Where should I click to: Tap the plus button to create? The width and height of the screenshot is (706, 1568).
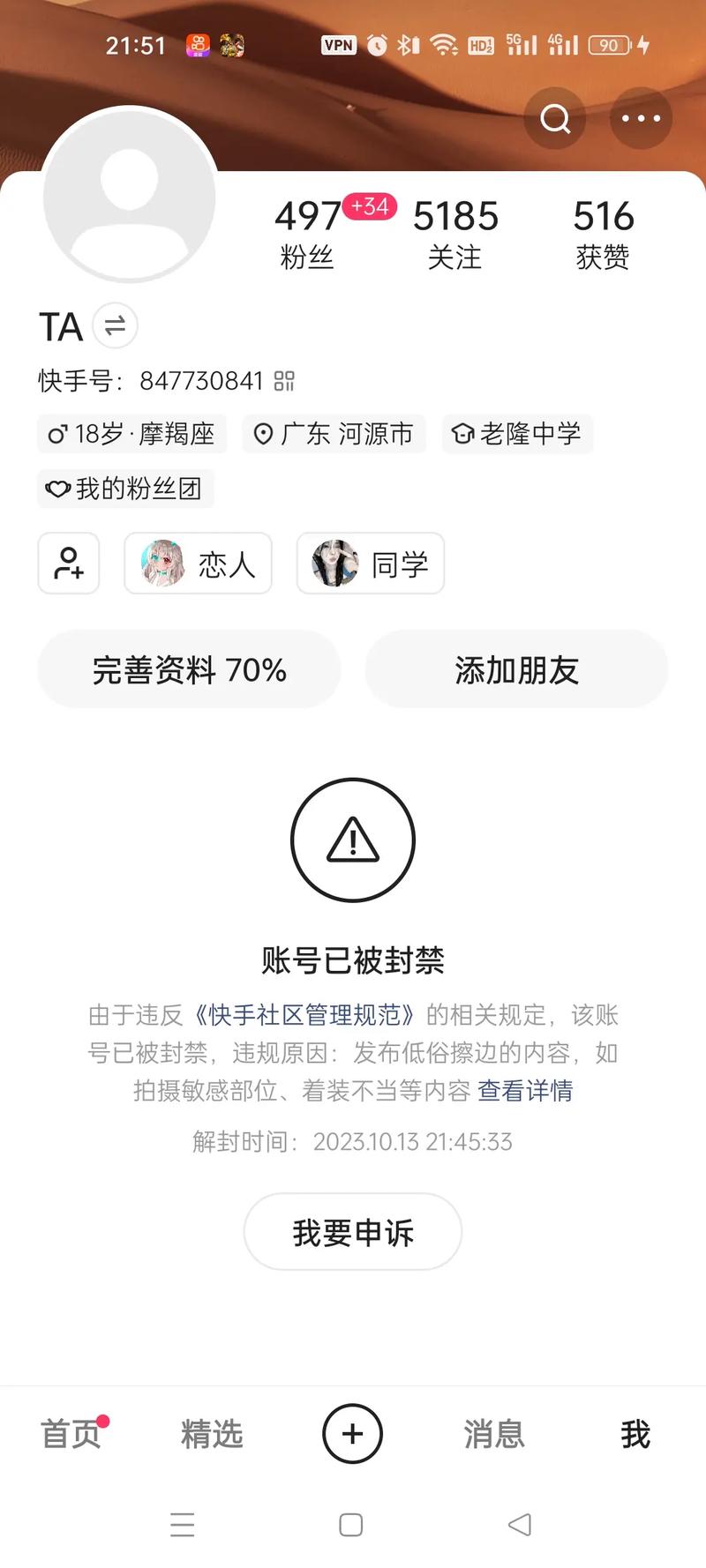(x=352, y=1434)
